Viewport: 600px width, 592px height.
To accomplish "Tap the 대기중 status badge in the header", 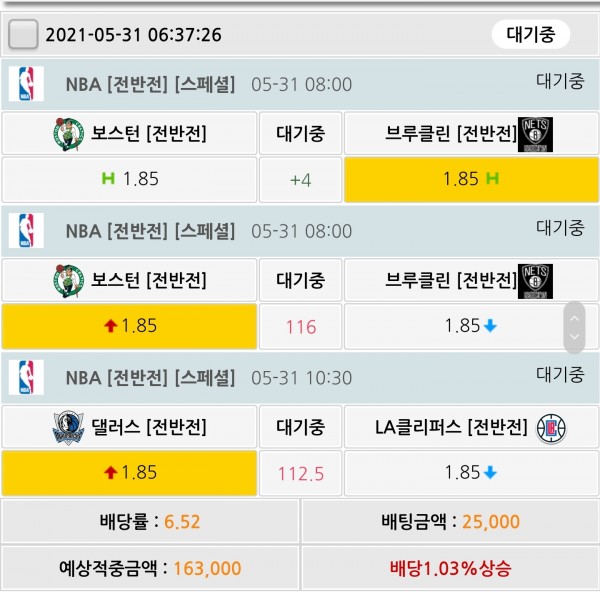I will click(530, 35).
